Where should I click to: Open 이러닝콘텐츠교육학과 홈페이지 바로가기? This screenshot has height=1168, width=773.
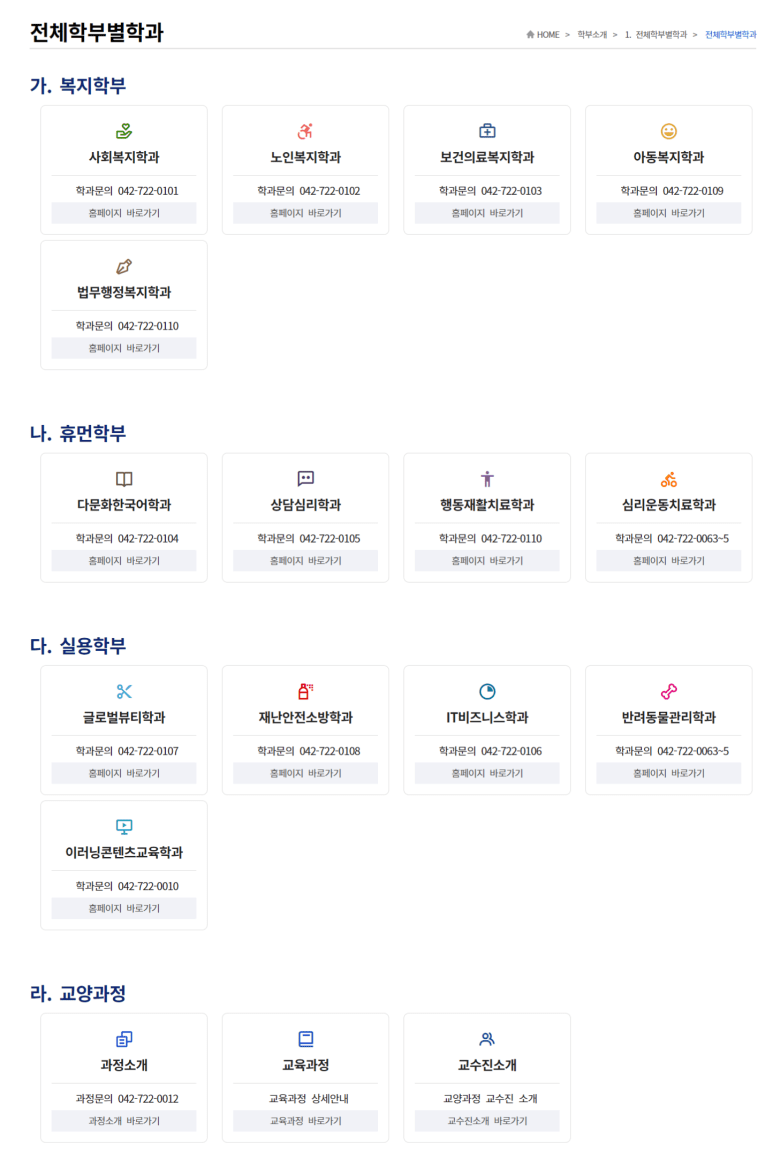tap(124, 908)
